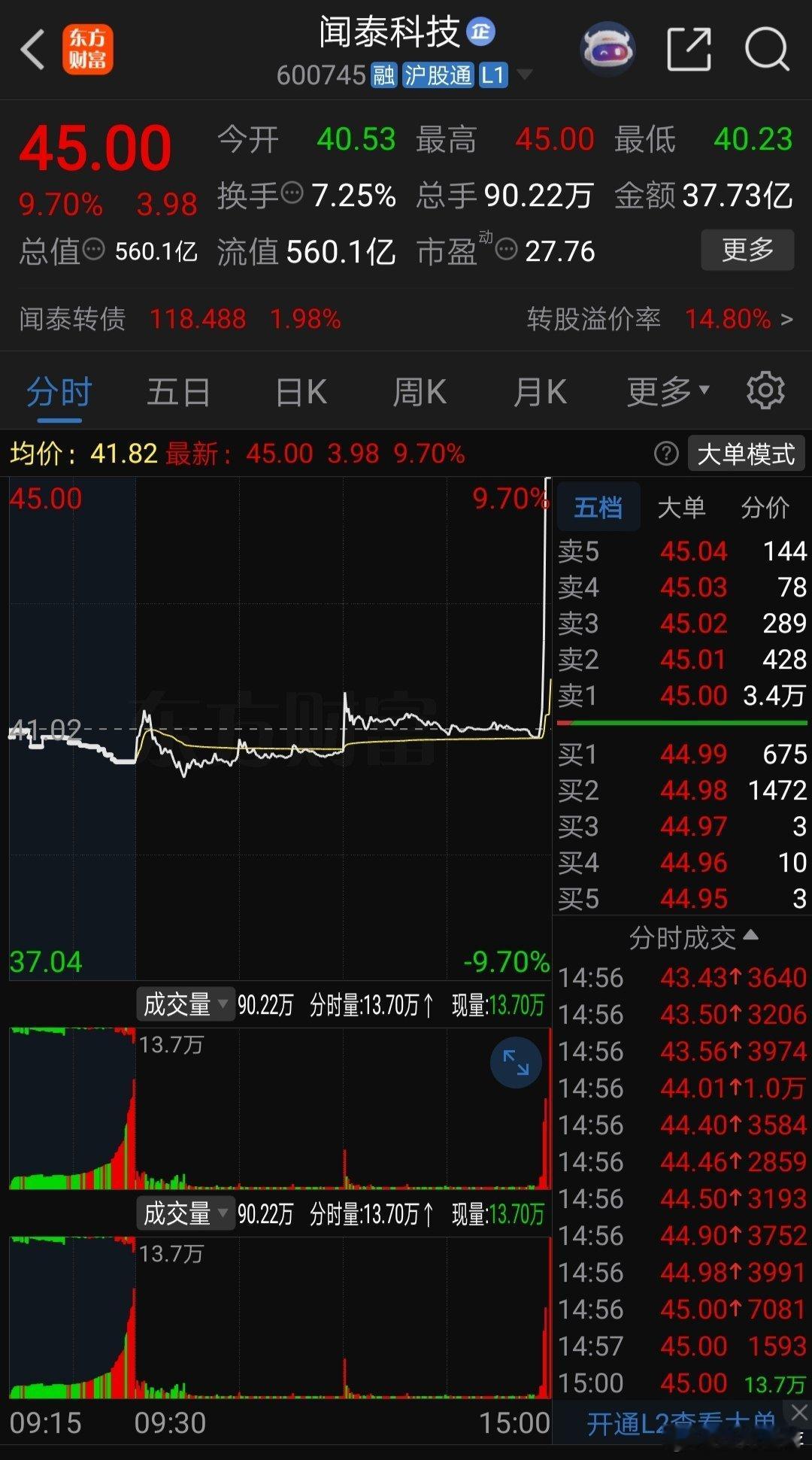Tap the 更多 button near 市盈

(747, 250)
